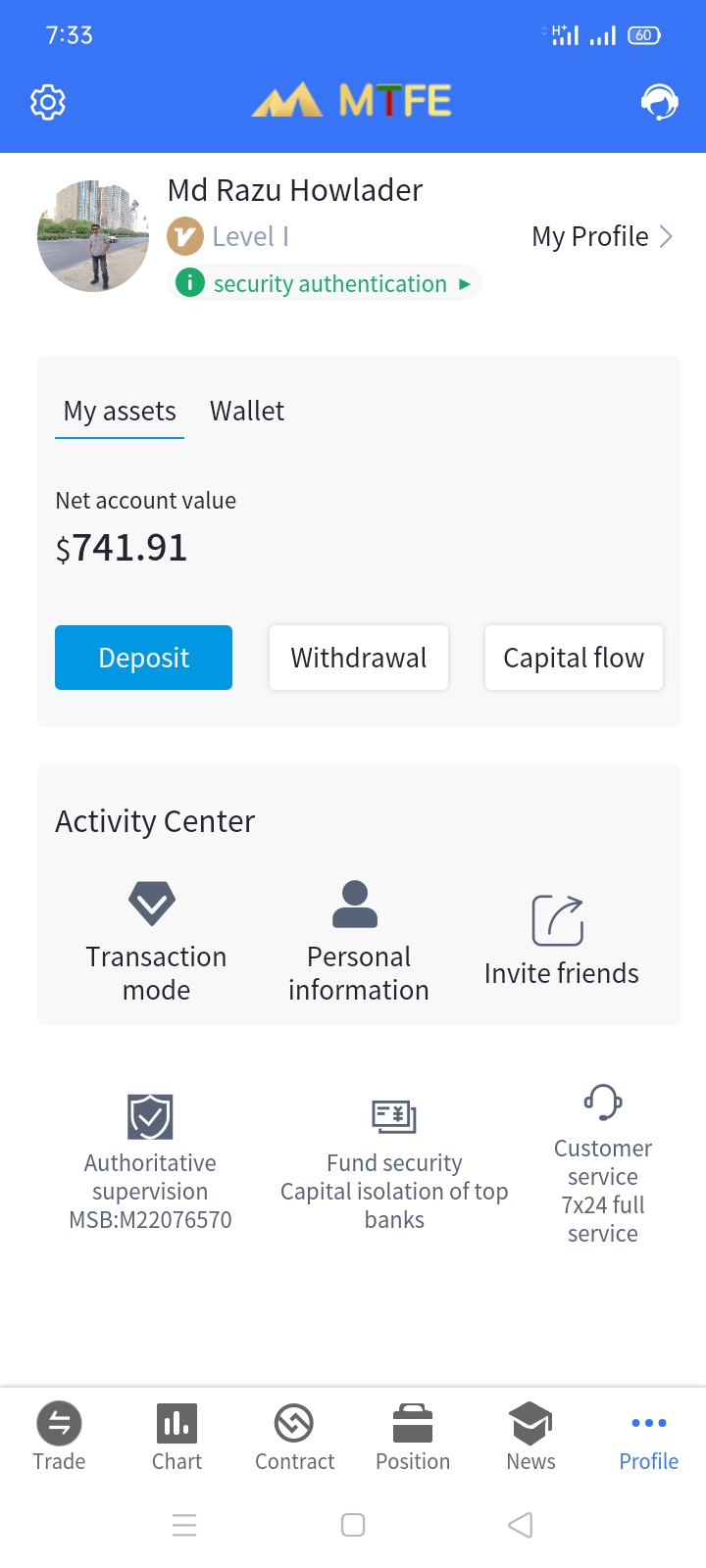Open the Contract tab
This screenshot has height=1568, width=706.
tap(294, 1437)
